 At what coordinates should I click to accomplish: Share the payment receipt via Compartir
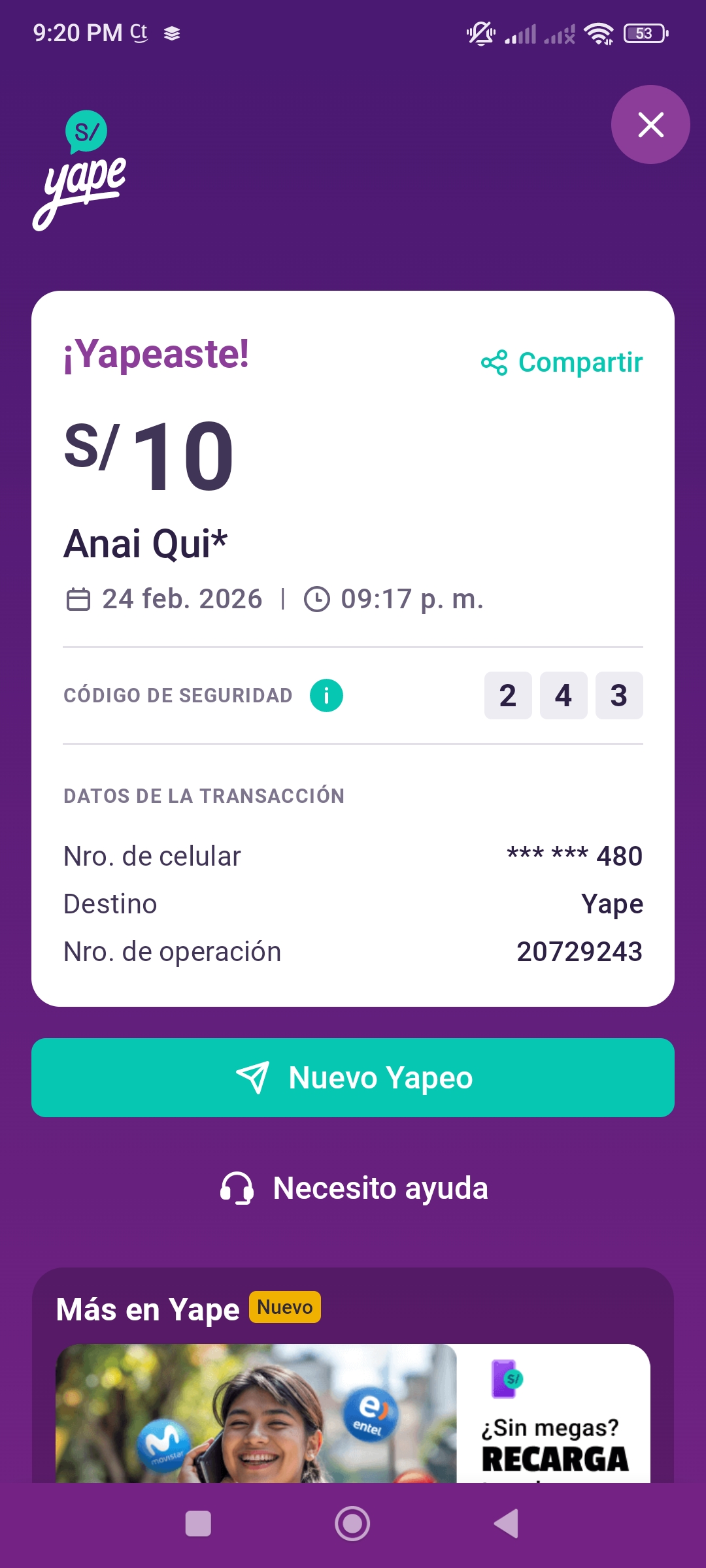tap(562, 363)
